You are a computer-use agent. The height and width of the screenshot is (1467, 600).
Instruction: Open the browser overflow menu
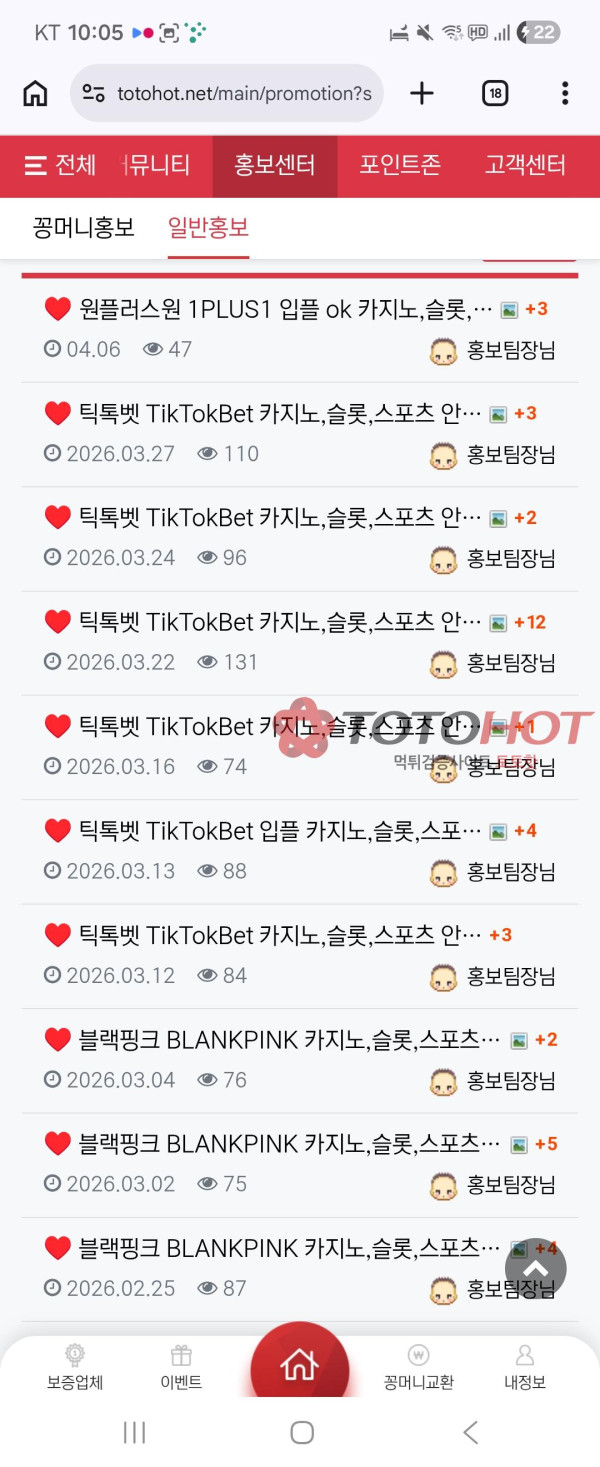(565, 94)
